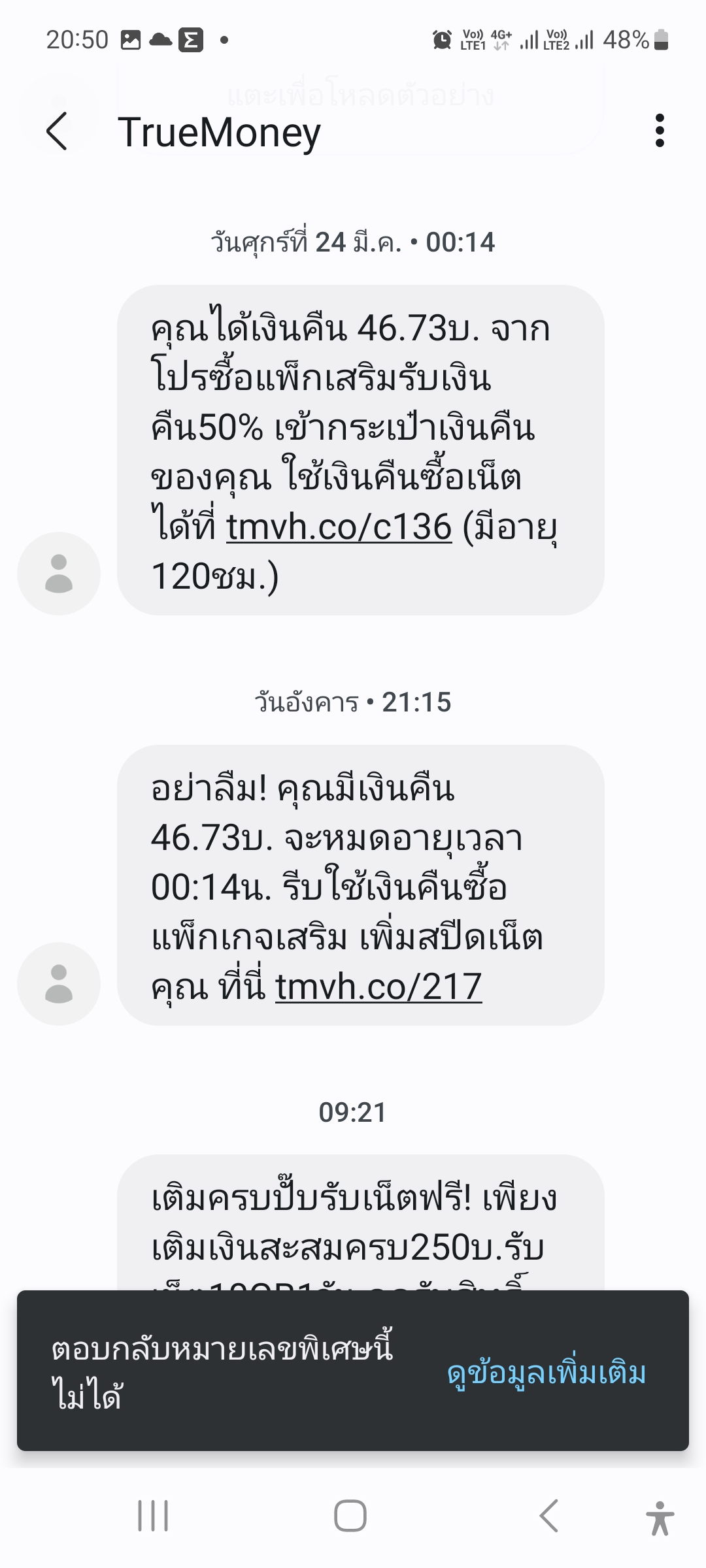Go back from the TrueMoney conversation

[58, 131]
